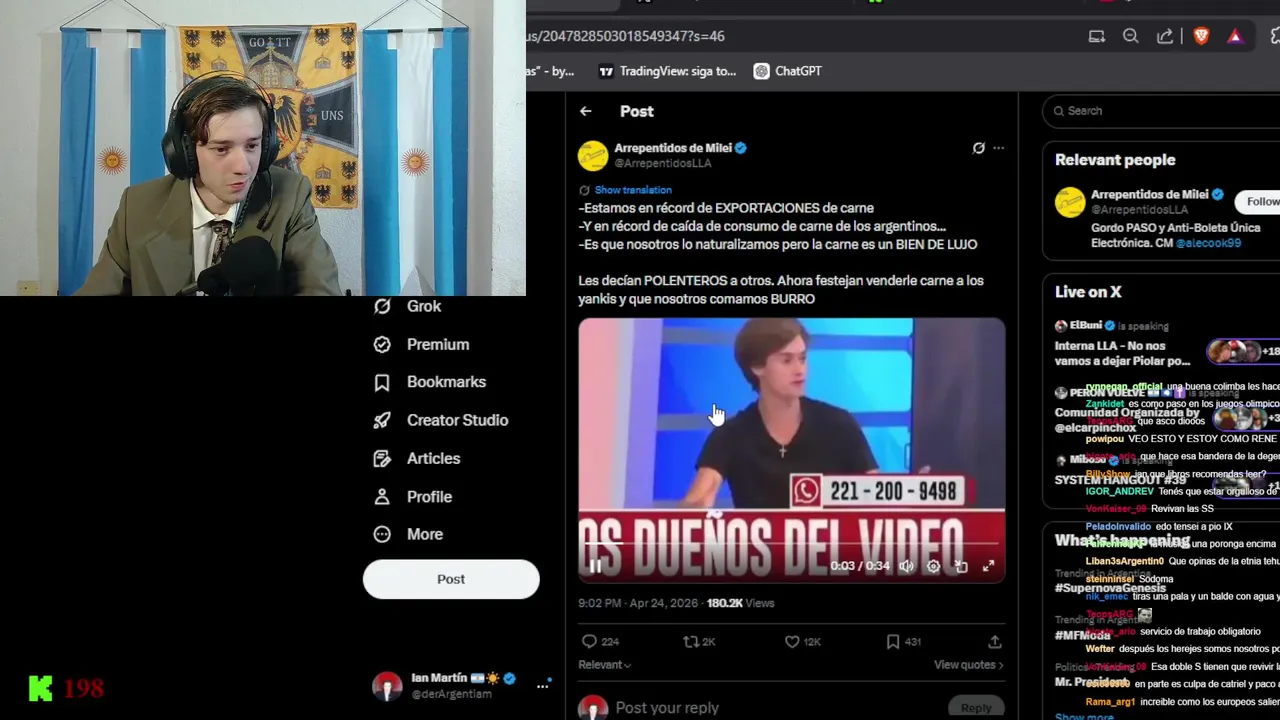Mute the video sound
Viewport: 1280px width, 720px height.
pos(906,566)
